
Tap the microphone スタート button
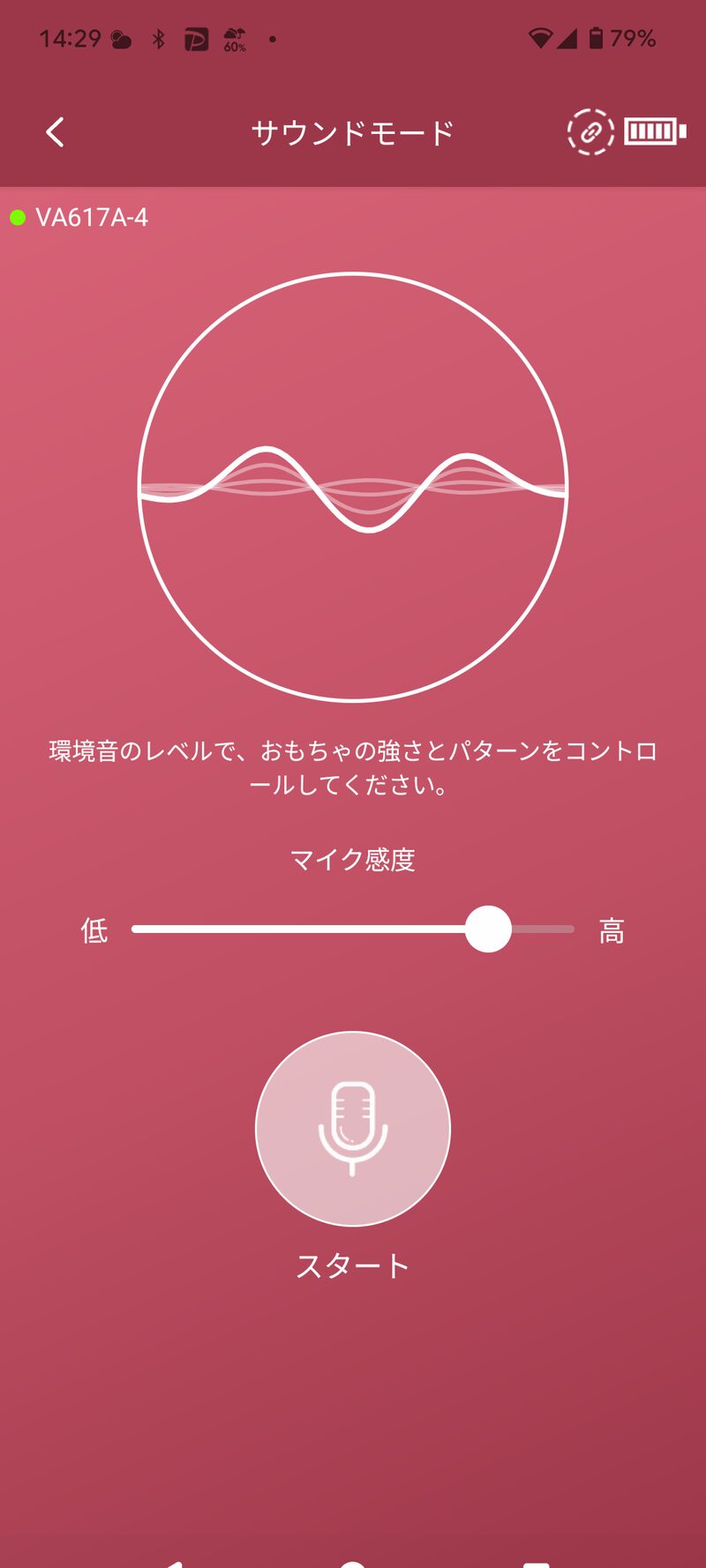coord(353,1129)
